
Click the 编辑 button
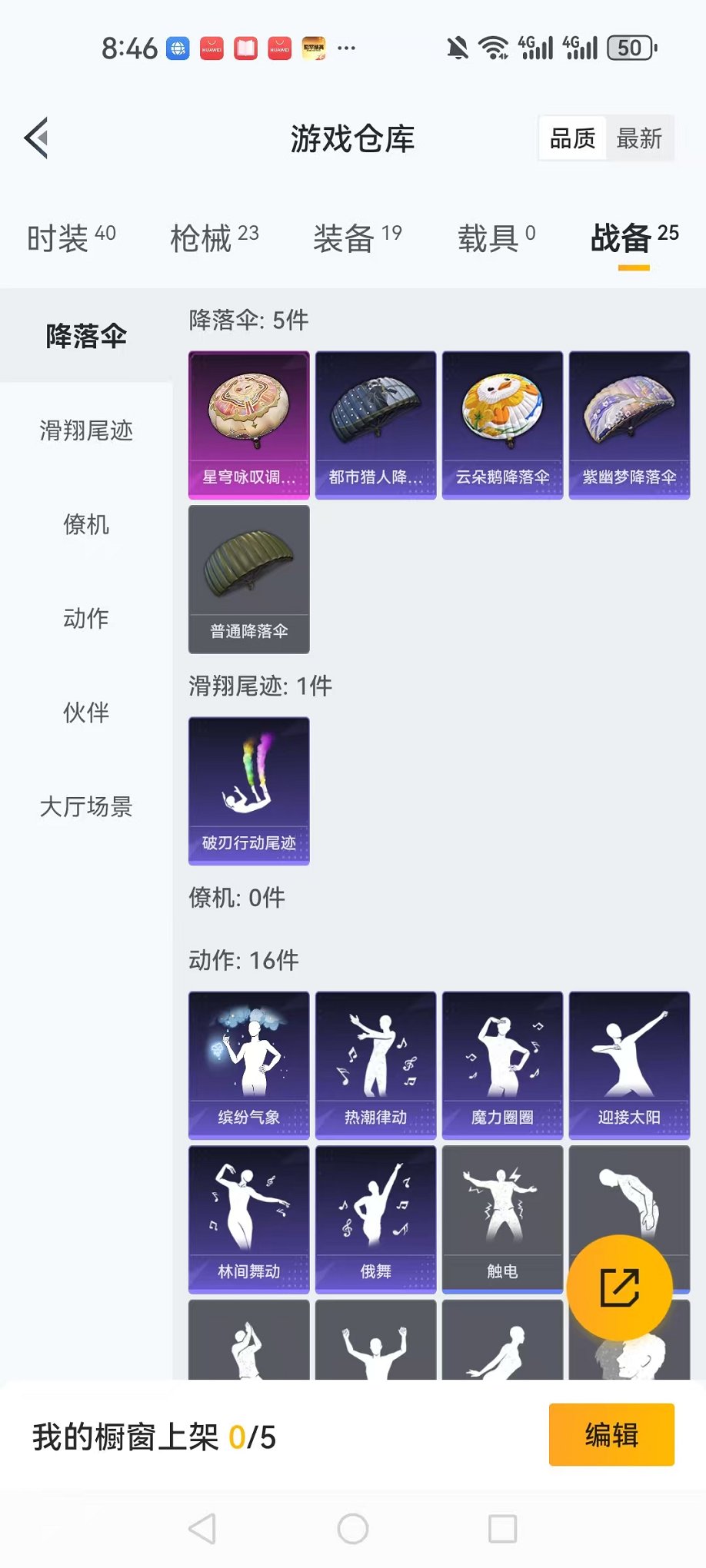point(611,1436)
